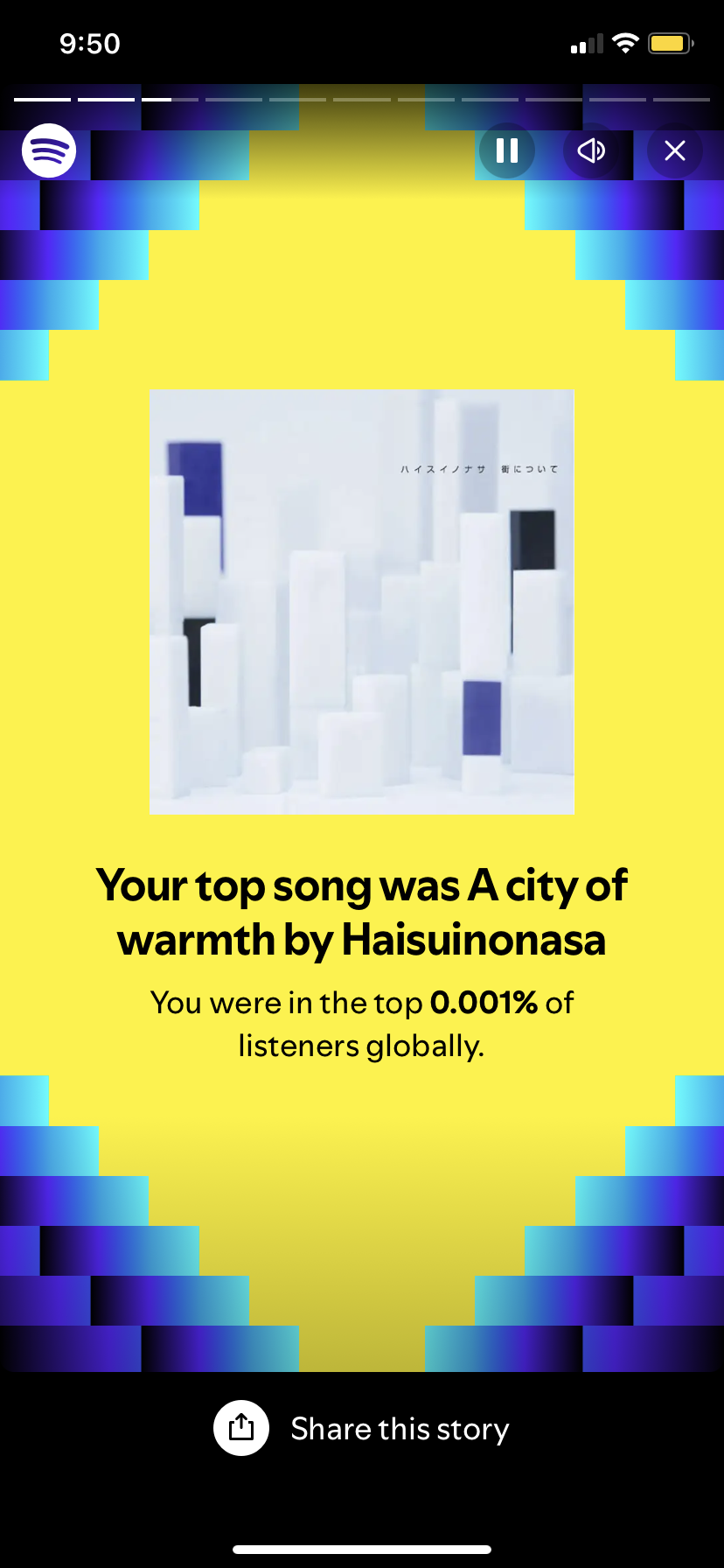Close the Wrapped story
The image size is (724, 1568).
click(674, 151)
